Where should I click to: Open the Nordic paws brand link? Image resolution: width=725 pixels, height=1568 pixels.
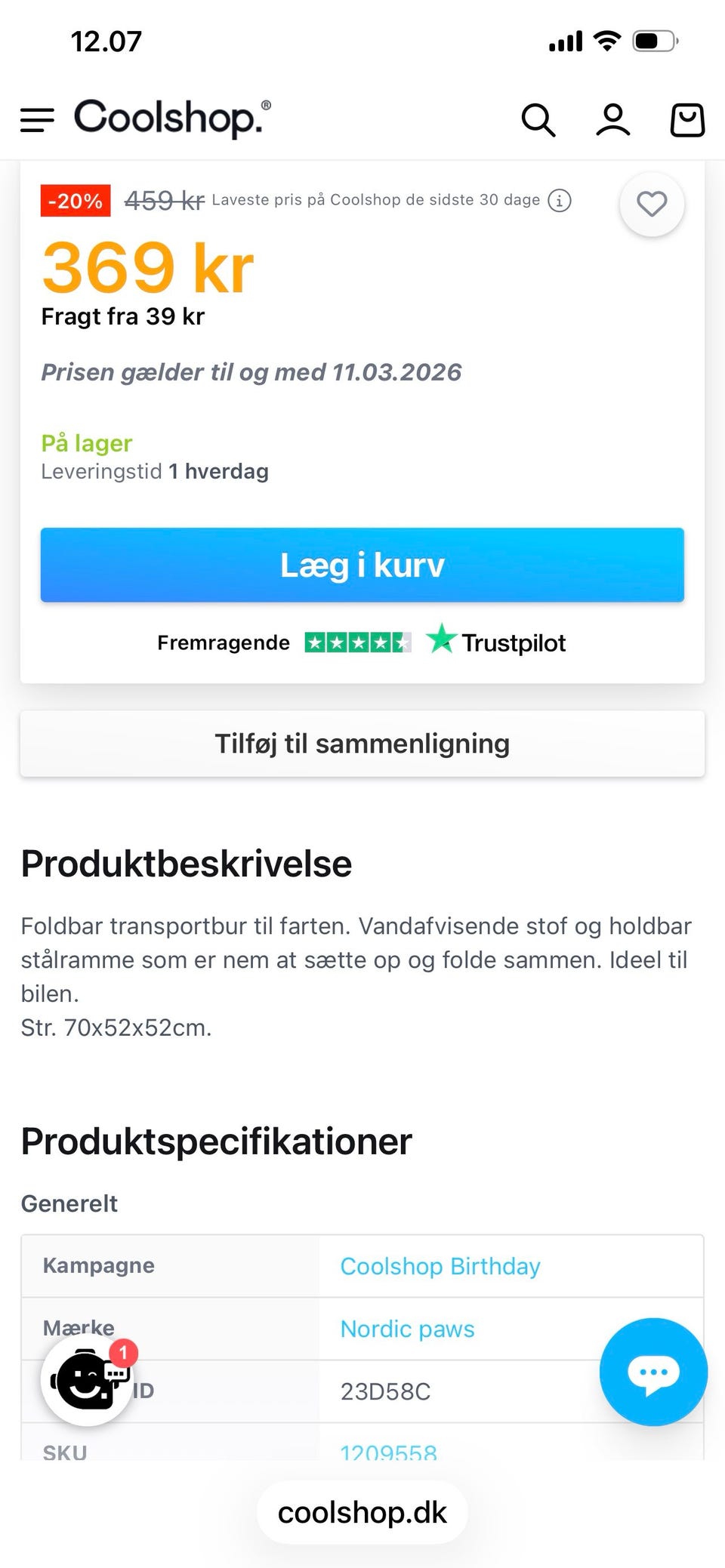coord(407,1329)
